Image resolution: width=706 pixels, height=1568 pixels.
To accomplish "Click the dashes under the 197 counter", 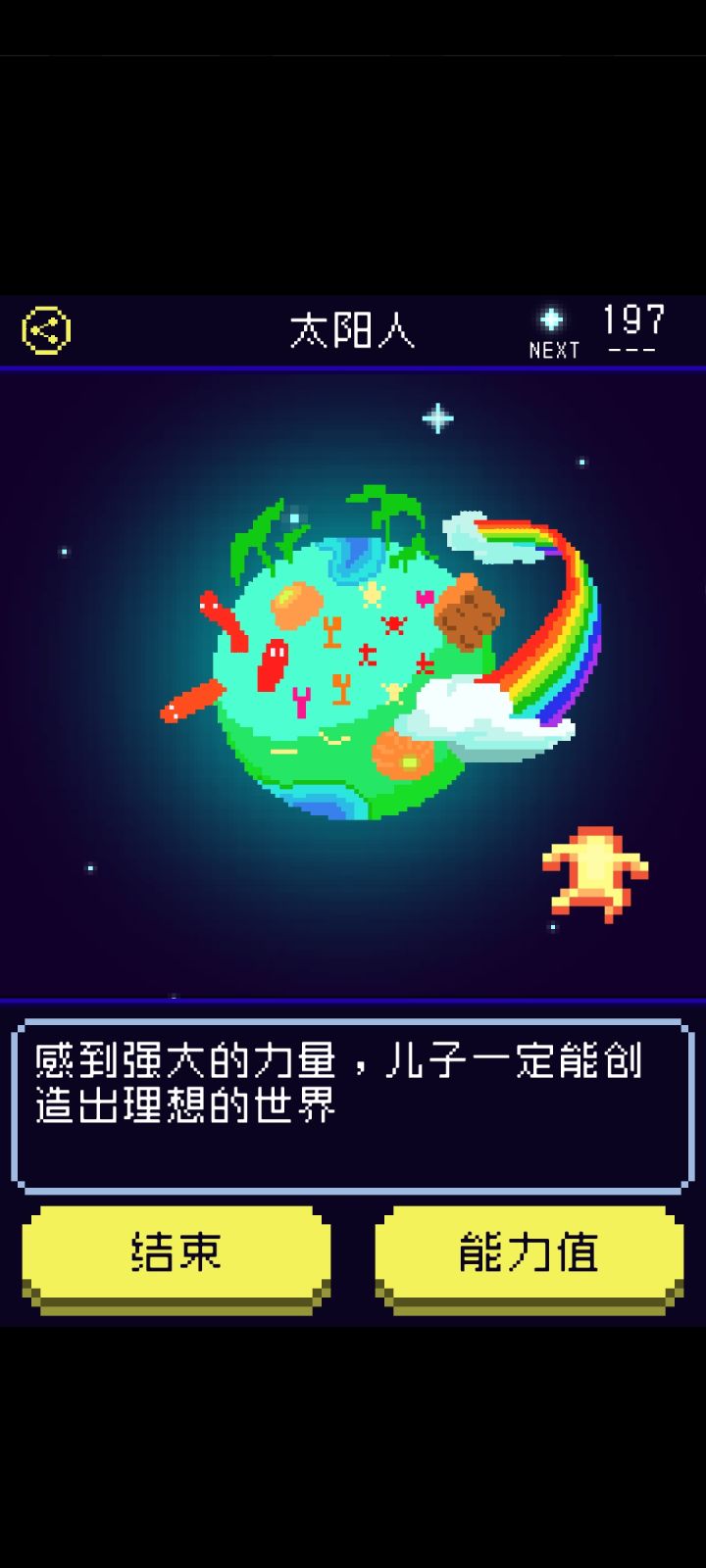I will click(x=632, y=348).
